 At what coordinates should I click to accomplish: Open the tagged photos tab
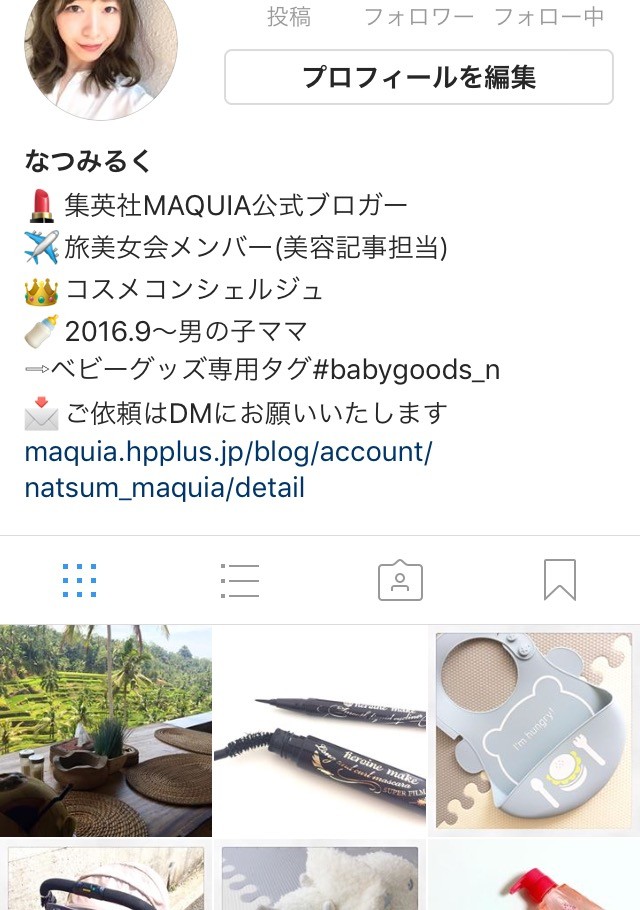tap(400, 580)
